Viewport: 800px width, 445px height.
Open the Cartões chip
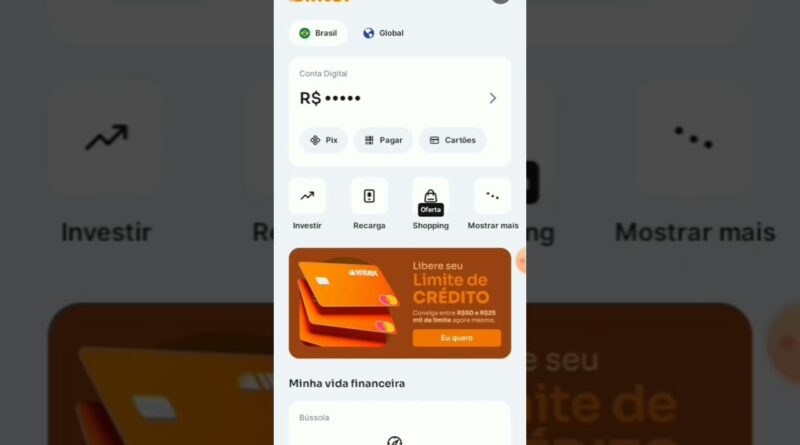(452, 140)
